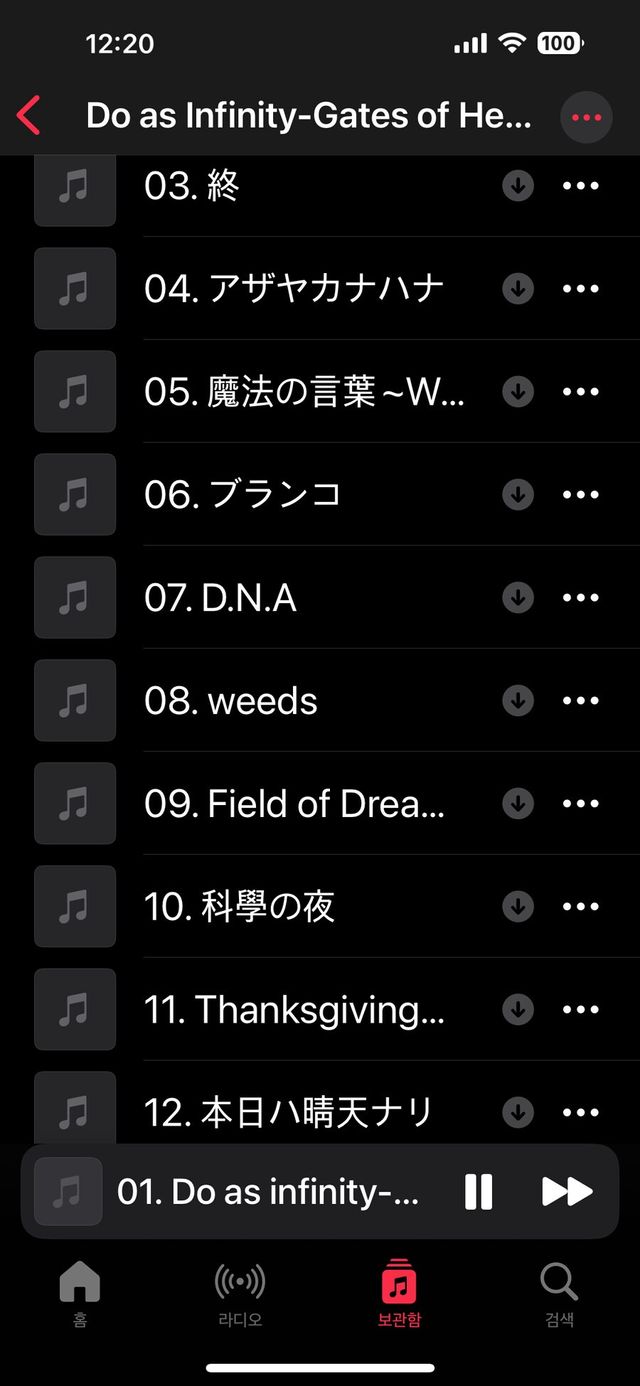Go to the 검색 search tab

point(559,1294)
